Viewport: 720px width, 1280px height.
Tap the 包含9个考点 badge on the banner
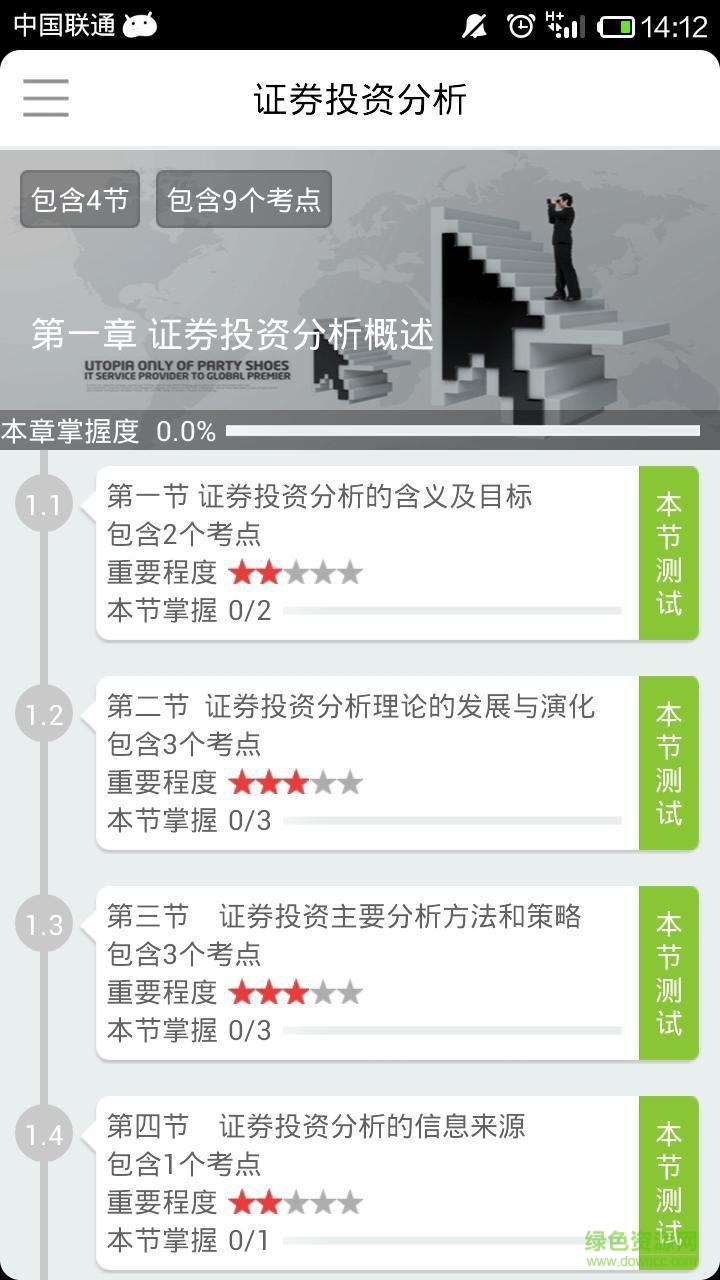(243, 199)
